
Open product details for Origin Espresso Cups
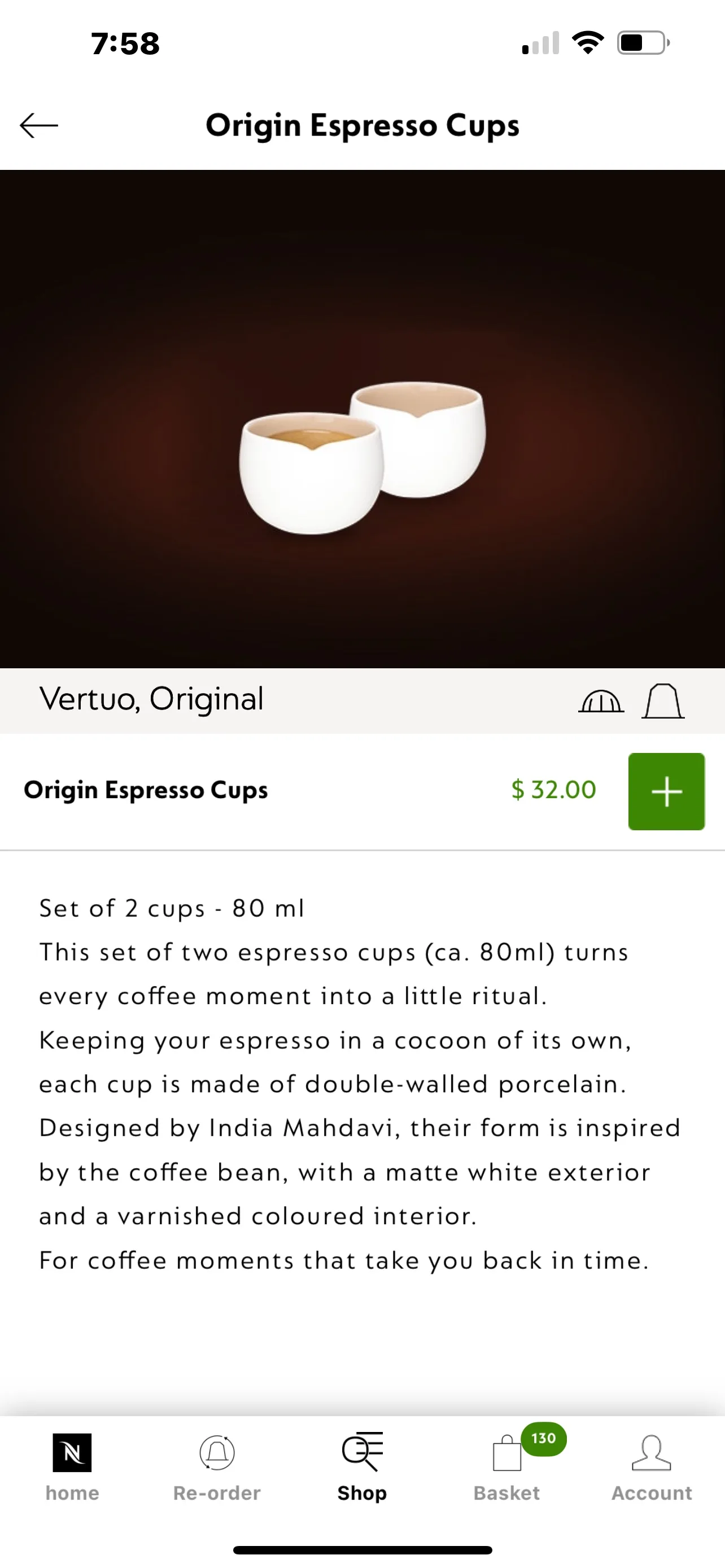click(x=146, y=790)
